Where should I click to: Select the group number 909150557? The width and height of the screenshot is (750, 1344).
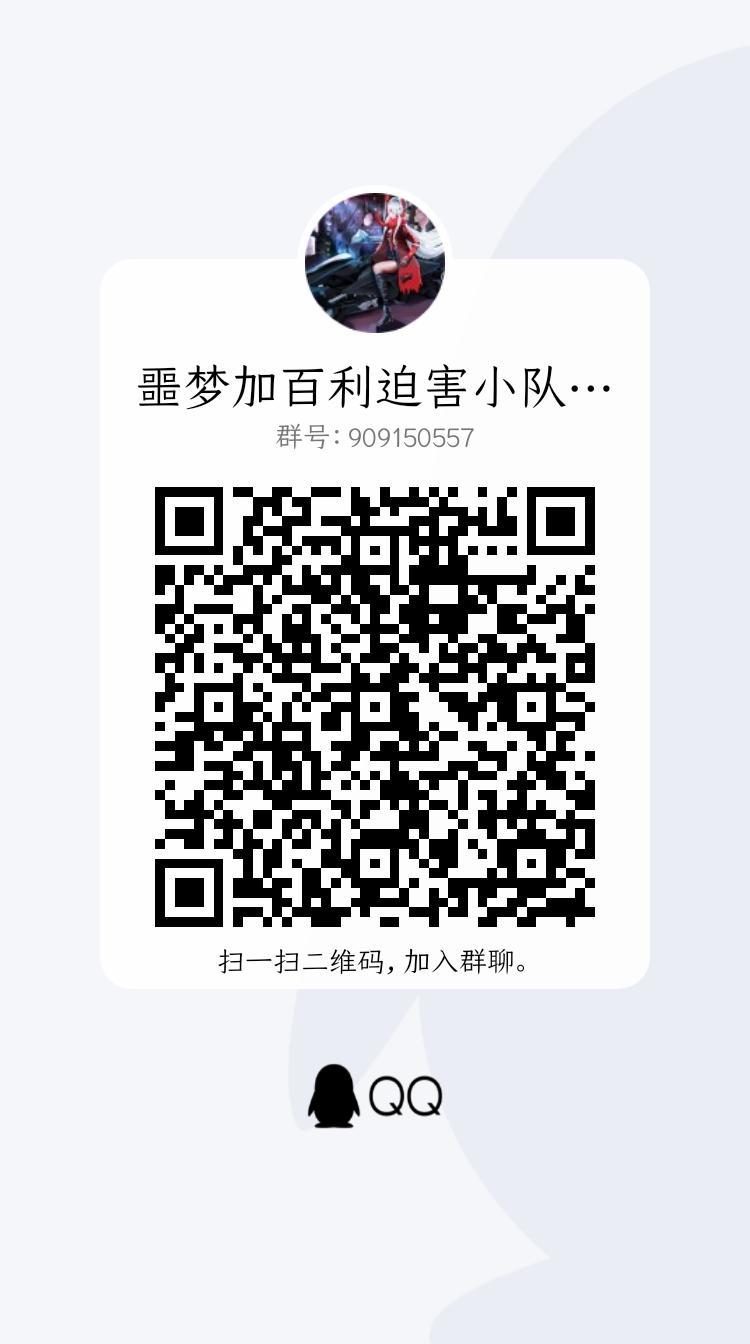tap(412, 437)
